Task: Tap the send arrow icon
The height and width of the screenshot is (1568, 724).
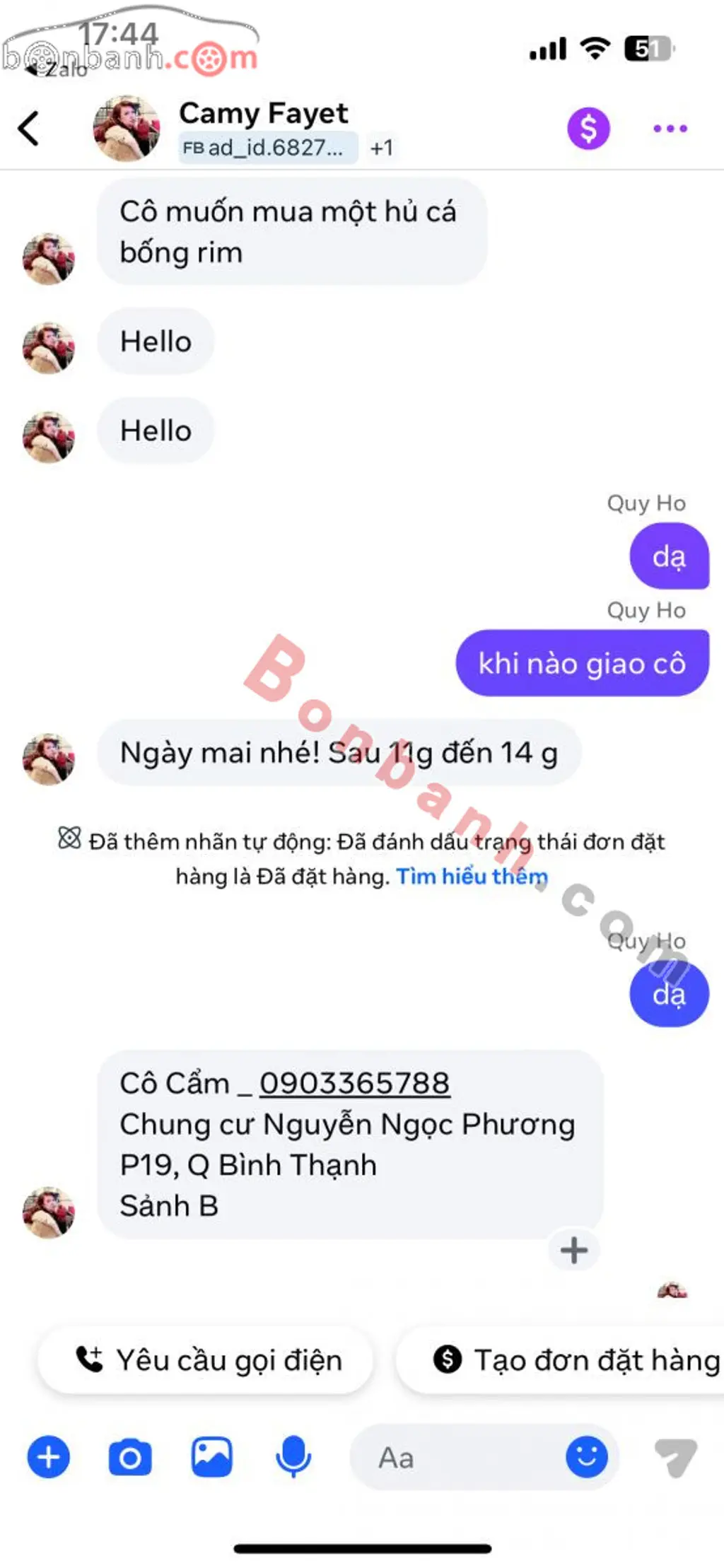Action: [x=675, y=1457]
